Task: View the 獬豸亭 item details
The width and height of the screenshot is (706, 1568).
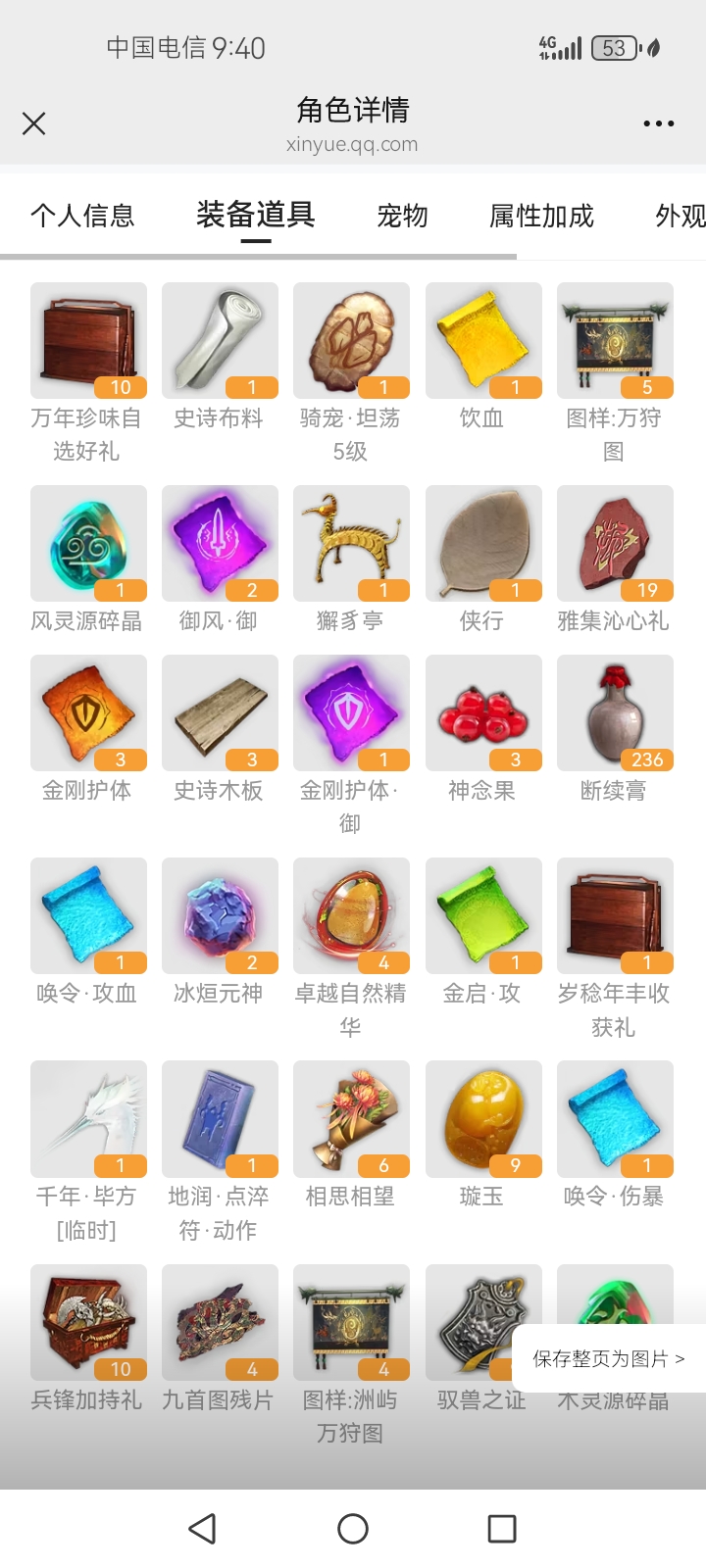Action: 351,543
